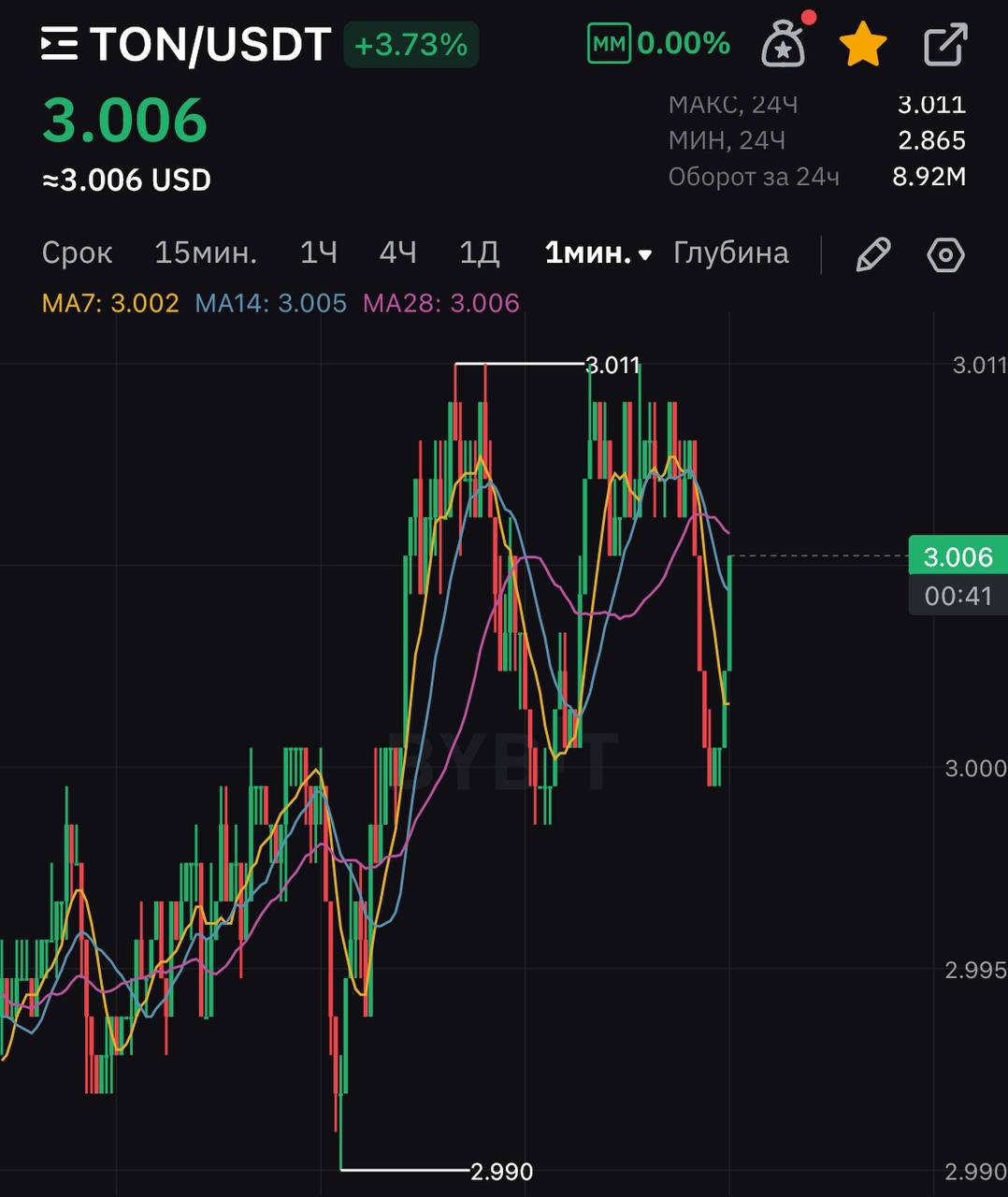Open the rewards bag icon
This screenshot has width=1008, height=1197.
[784, 43]
